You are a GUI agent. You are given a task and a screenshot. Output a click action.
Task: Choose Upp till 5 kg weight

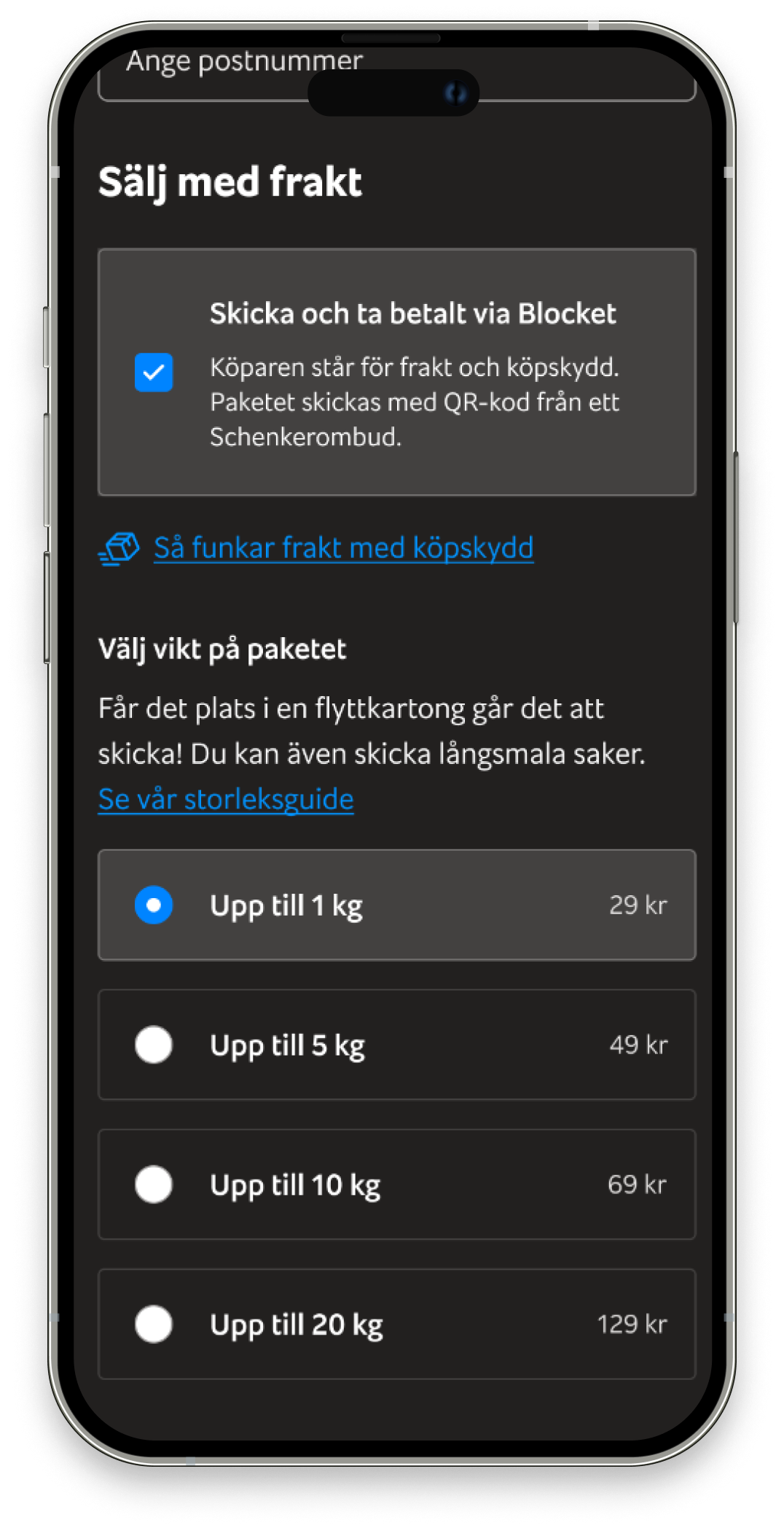click(x=397, y=1045)
